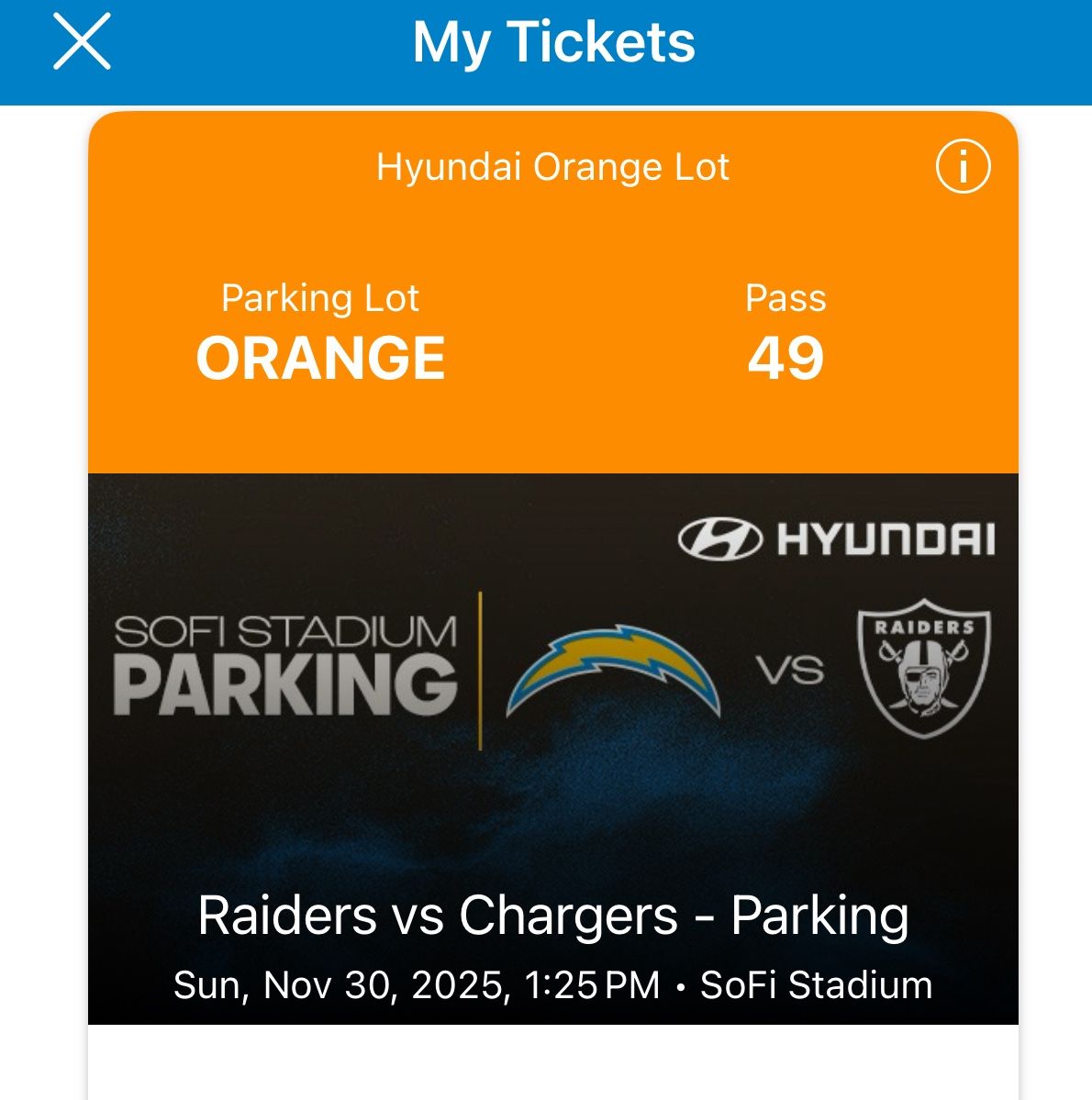Open the Pass details section

787,330
